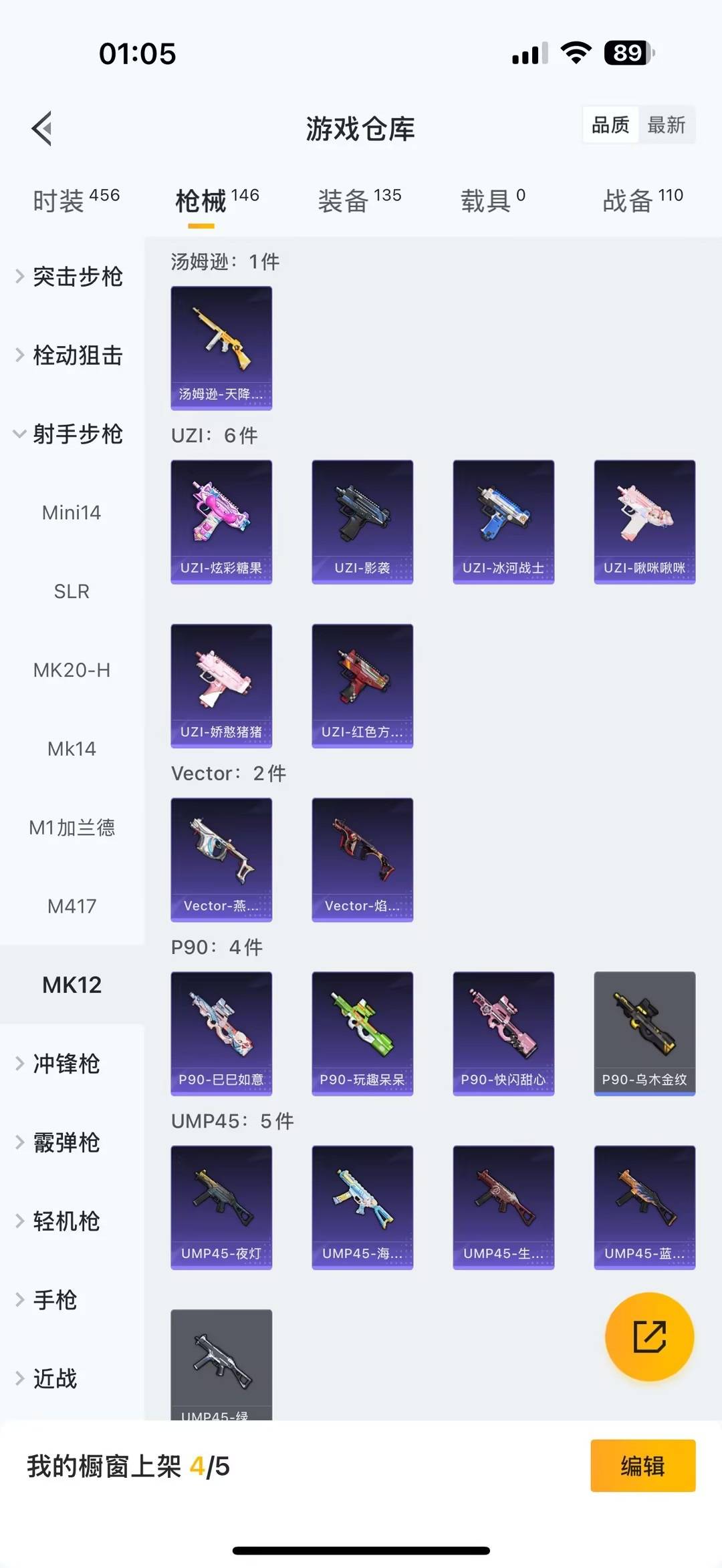Open the UZI-冰河战士 item
The image size is (722, 1568).
coord(503,521)
